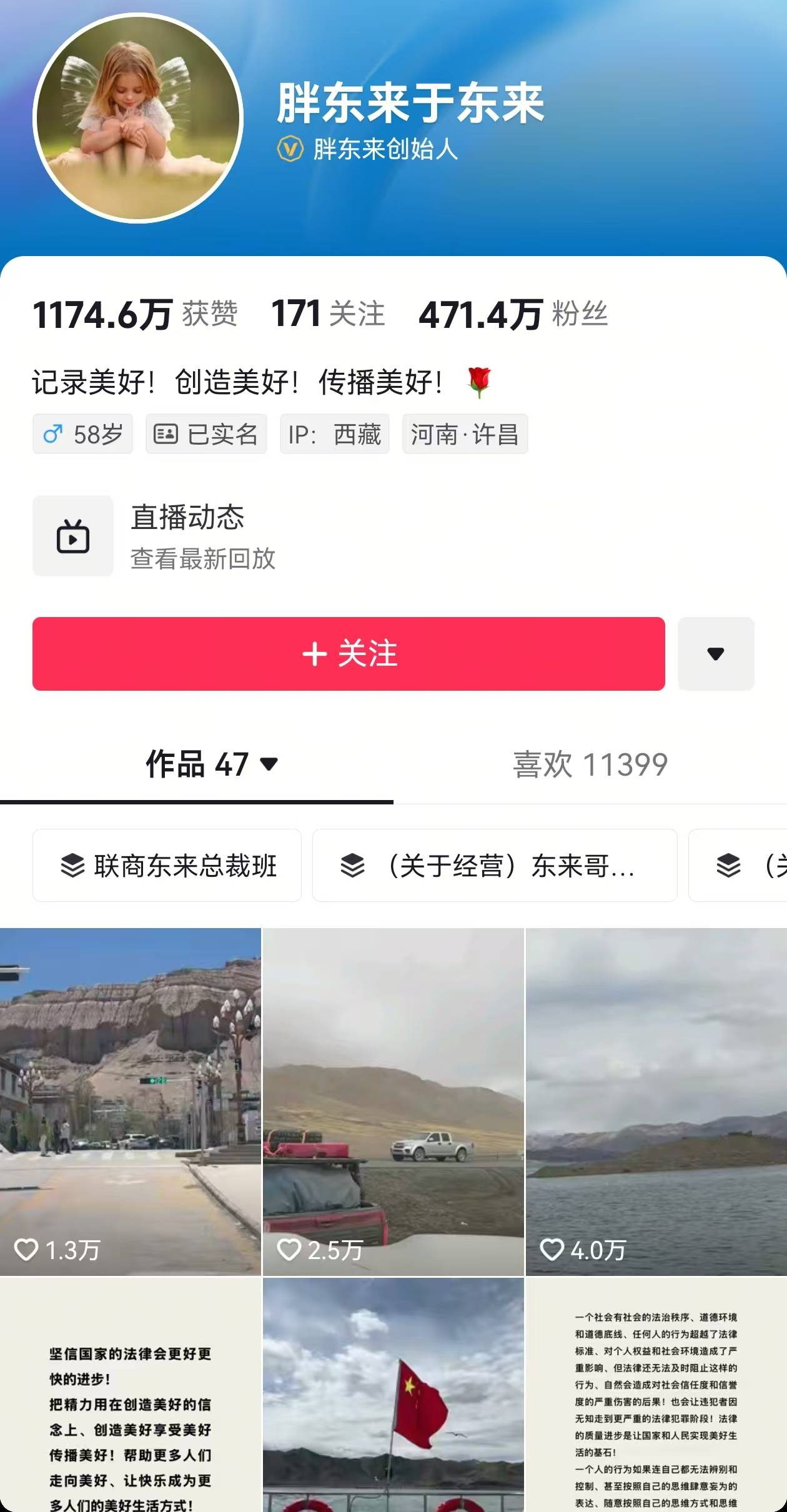Viewport: 787px width, 1512px height.
Task: Switch to the 喜欢 11399 tab
Action: [x=590, y=764]
